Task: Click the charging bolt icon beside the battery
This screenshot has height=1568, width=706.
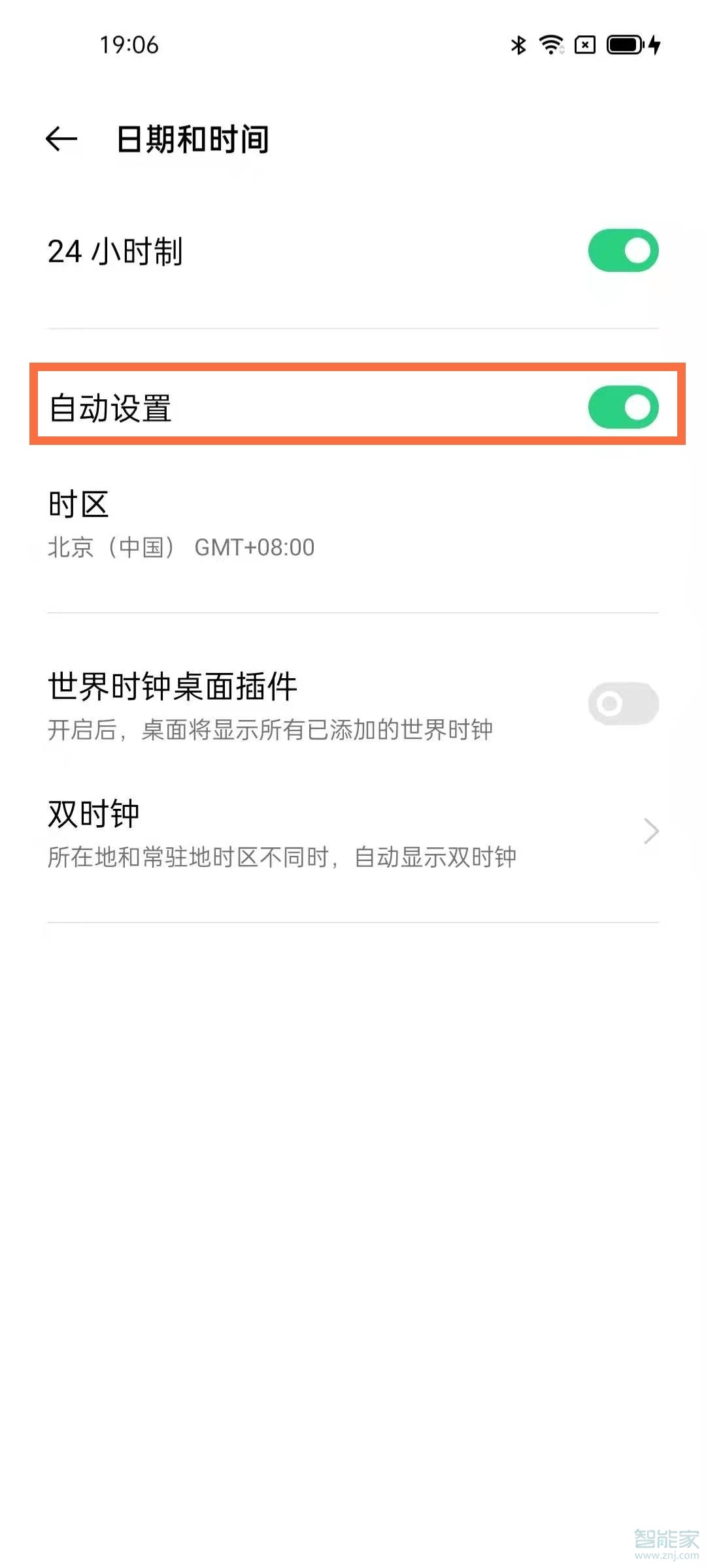Action: [656, 44]
